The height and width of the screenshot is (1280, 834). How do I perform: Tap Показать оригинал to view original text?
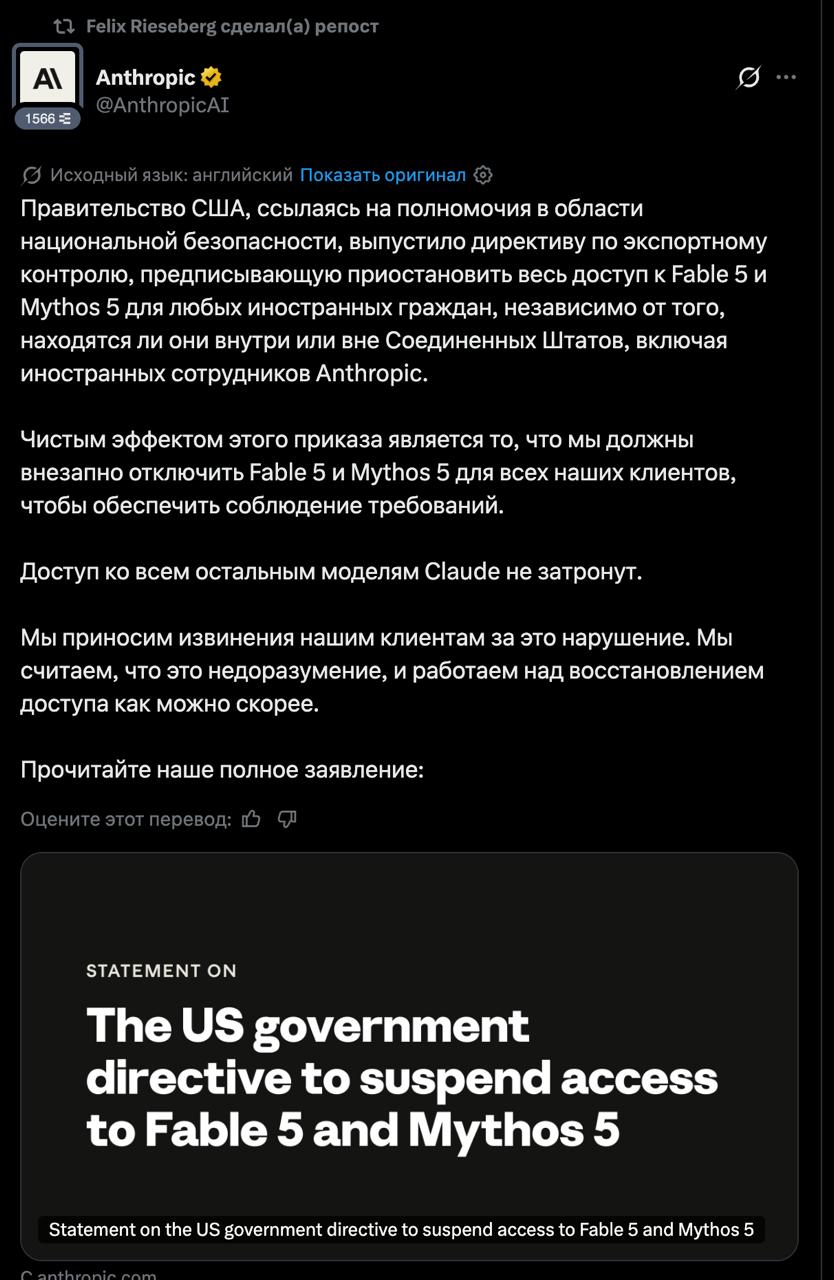383,175
